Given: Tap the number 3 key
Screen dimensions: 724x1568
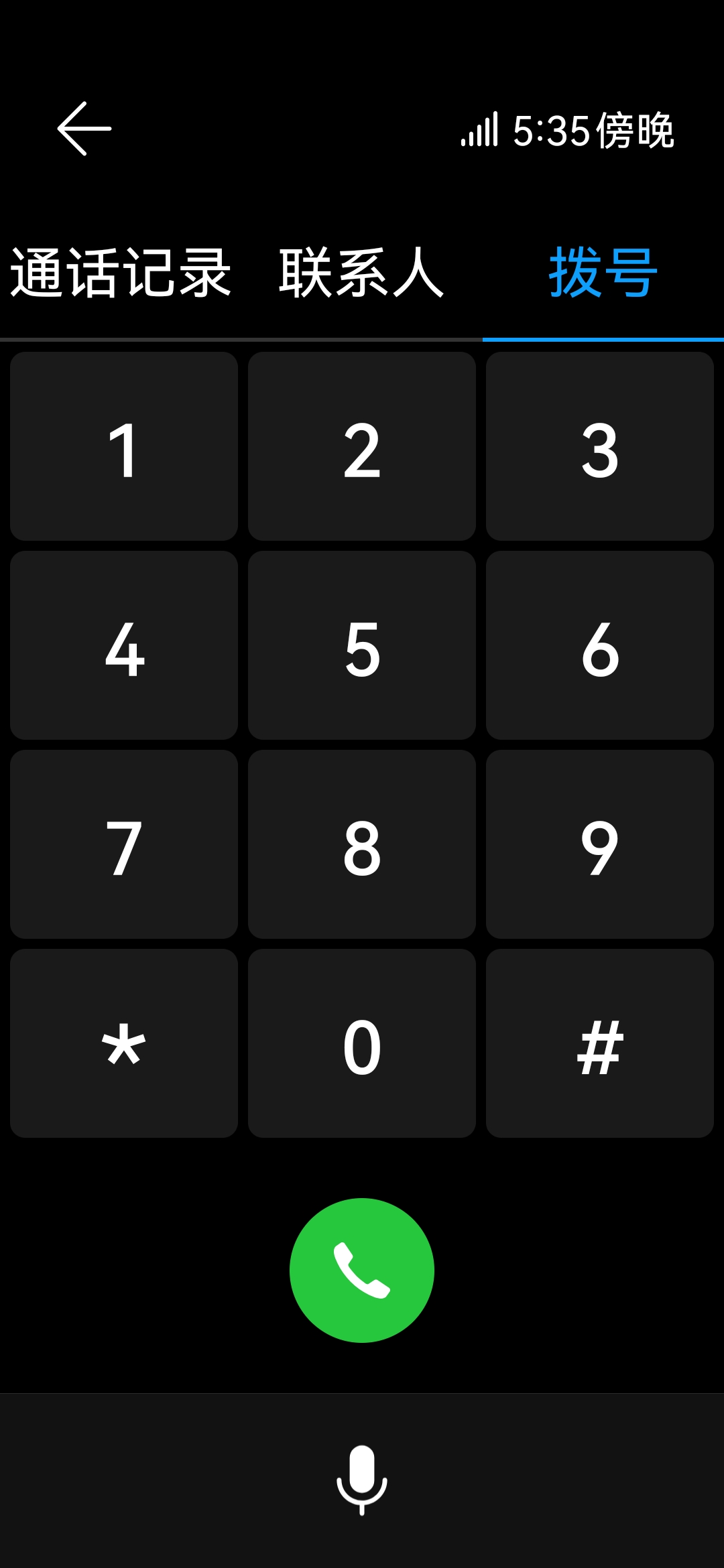Looking at the screenshot, I should click(600, 446).
